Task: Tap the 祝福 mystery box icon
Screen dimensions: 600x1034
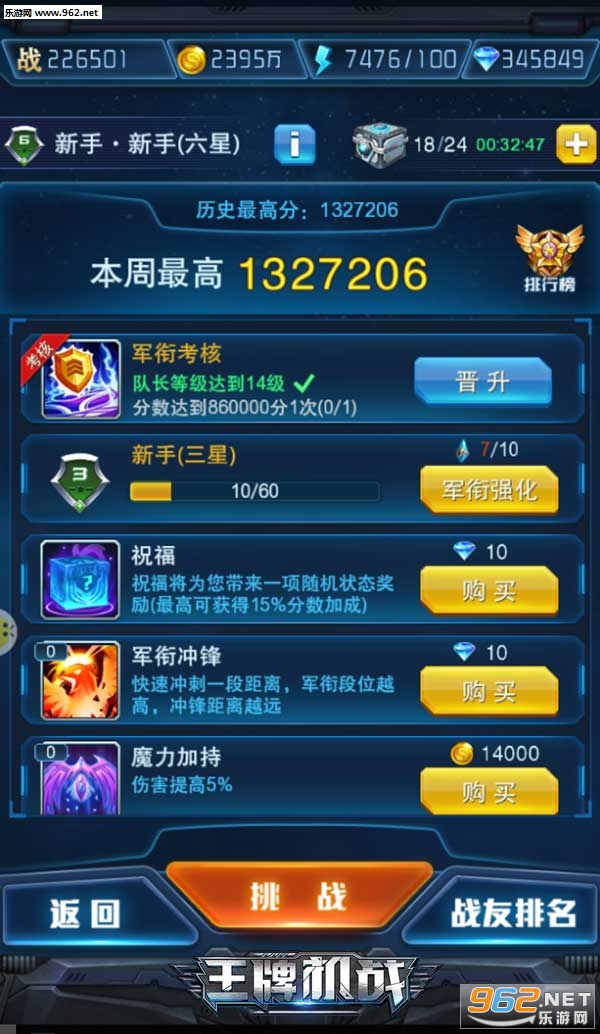Action: (x=81, y=580)
